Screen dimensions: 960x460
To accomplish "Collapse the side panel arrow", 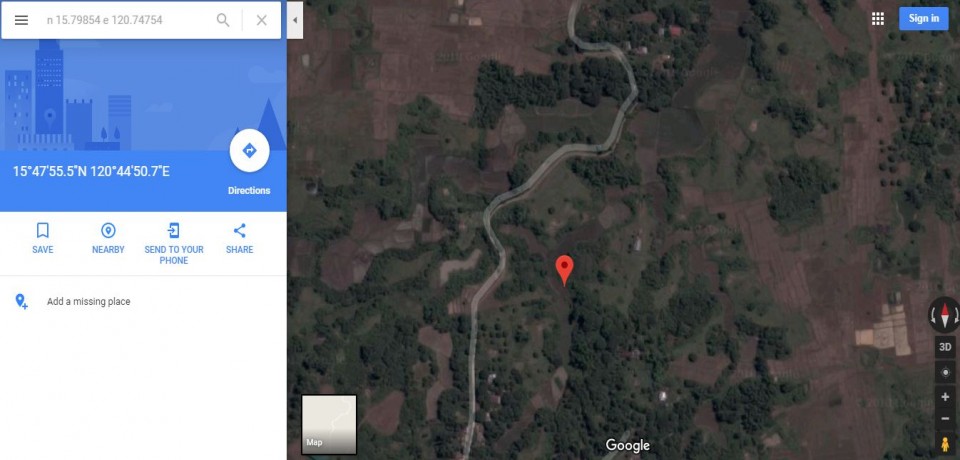I will click(x=295, y=20).
